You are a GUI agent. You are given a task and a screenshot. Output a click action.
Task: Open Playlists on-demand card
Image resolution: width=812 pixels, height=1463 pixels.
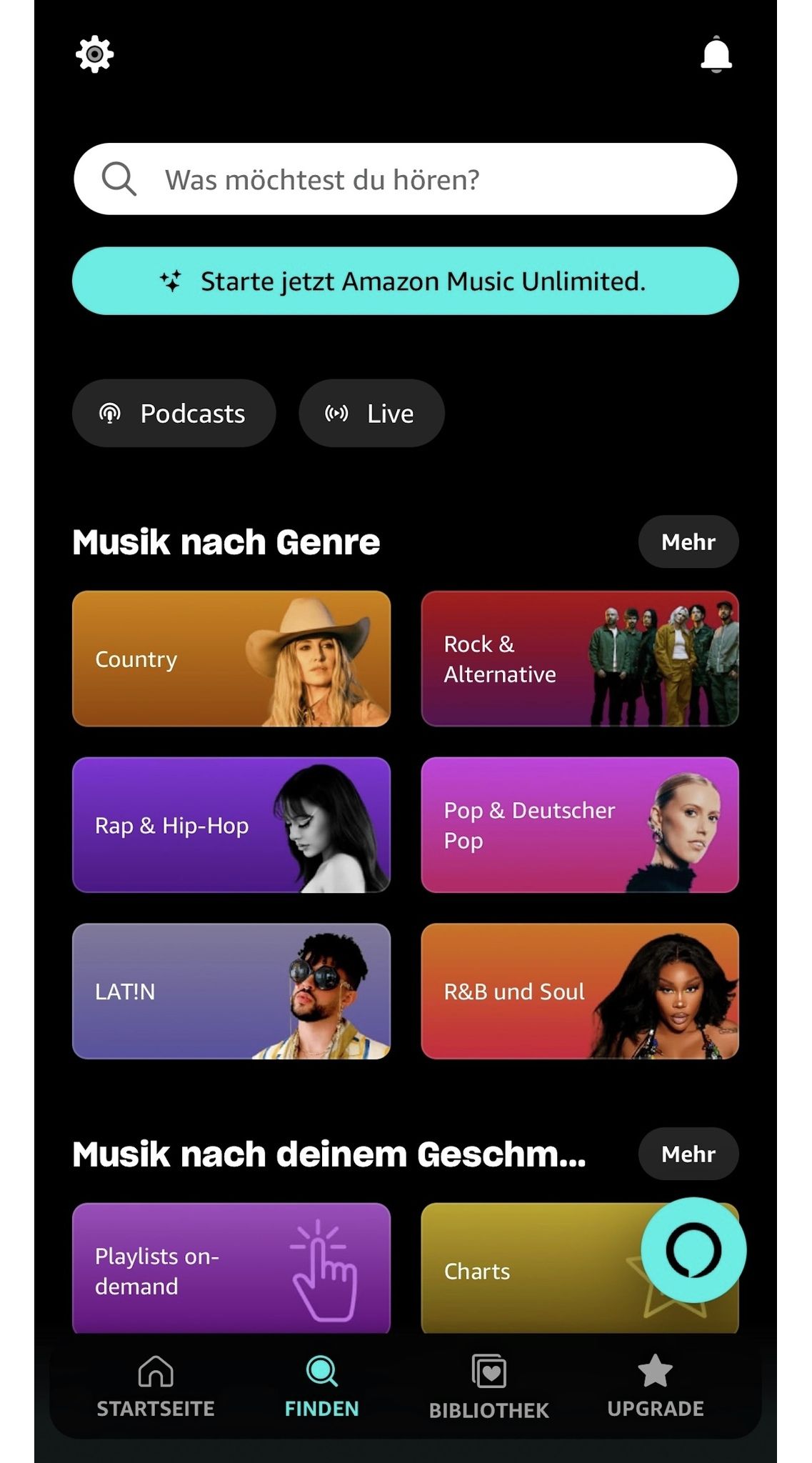click(231, 1268)
